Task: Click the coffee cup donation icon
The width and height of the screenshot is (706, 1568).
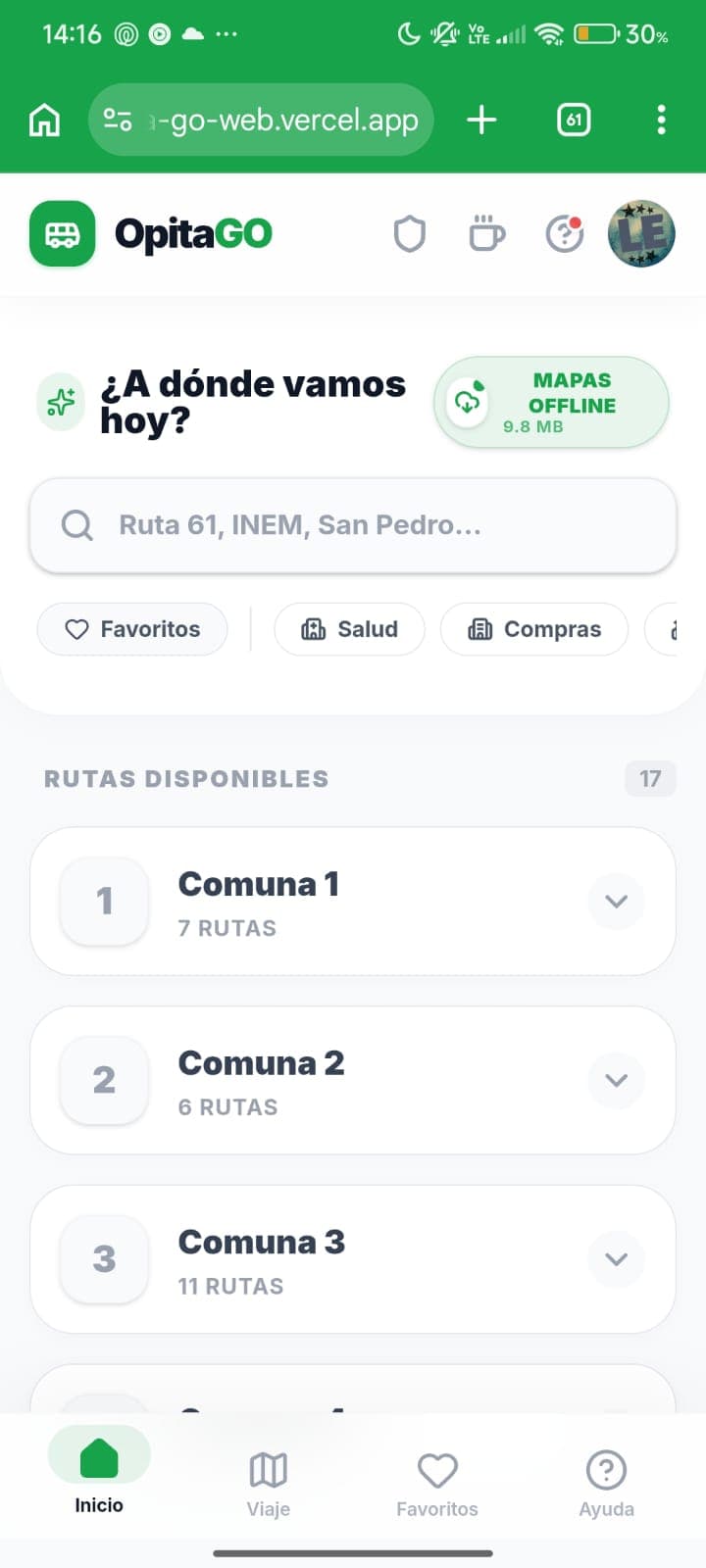Action: (486, 233)
